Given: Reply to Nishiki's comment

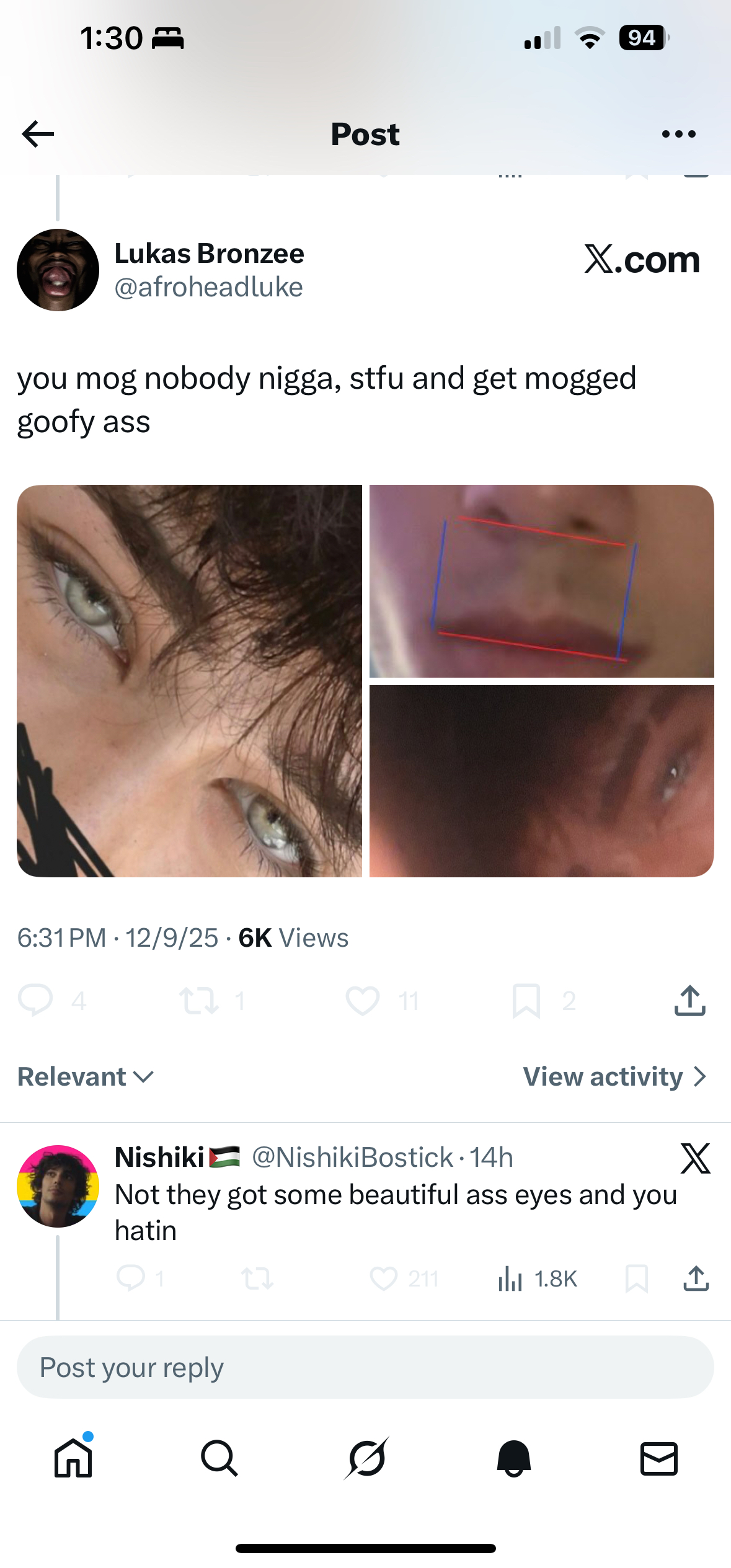Looking at the screenshot, I should [x=131, y=1278].
